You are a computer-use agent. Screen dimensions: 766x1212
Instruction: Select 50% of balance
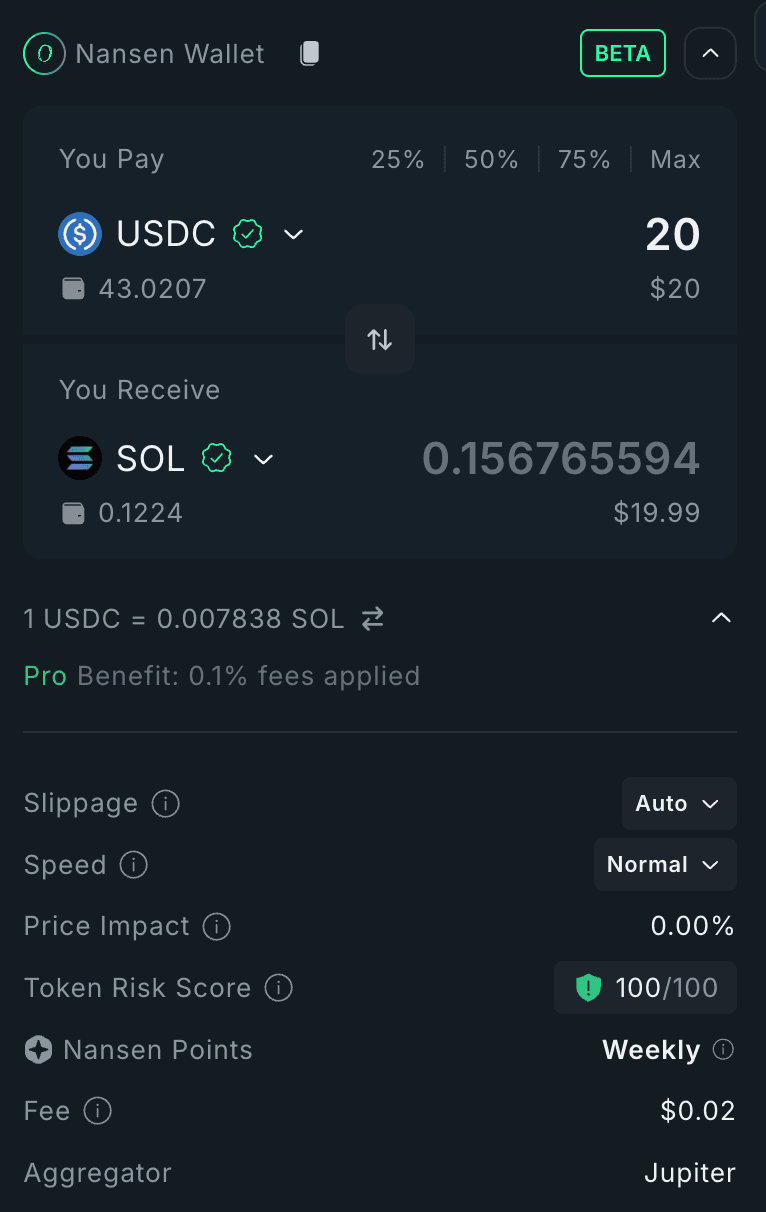point(491,159)
